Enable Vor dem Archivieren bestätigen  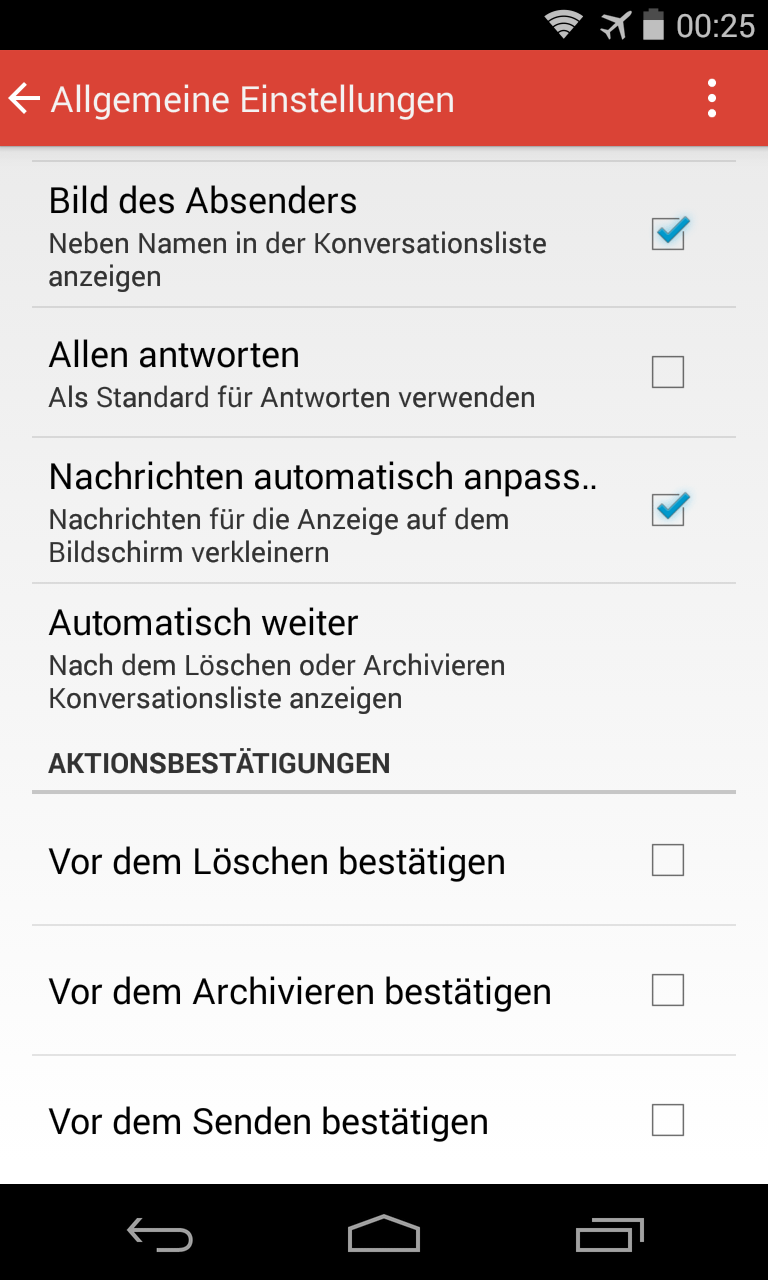click(x=667, y=990)
